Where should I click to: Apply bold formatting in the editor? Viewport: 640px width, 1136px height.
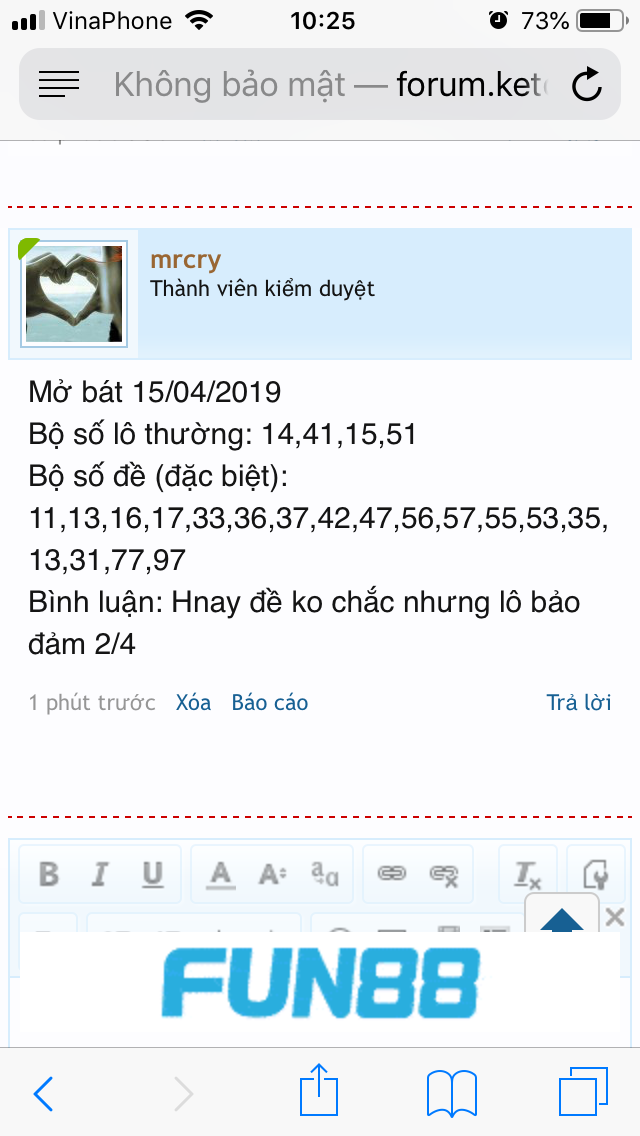point(48,875)
